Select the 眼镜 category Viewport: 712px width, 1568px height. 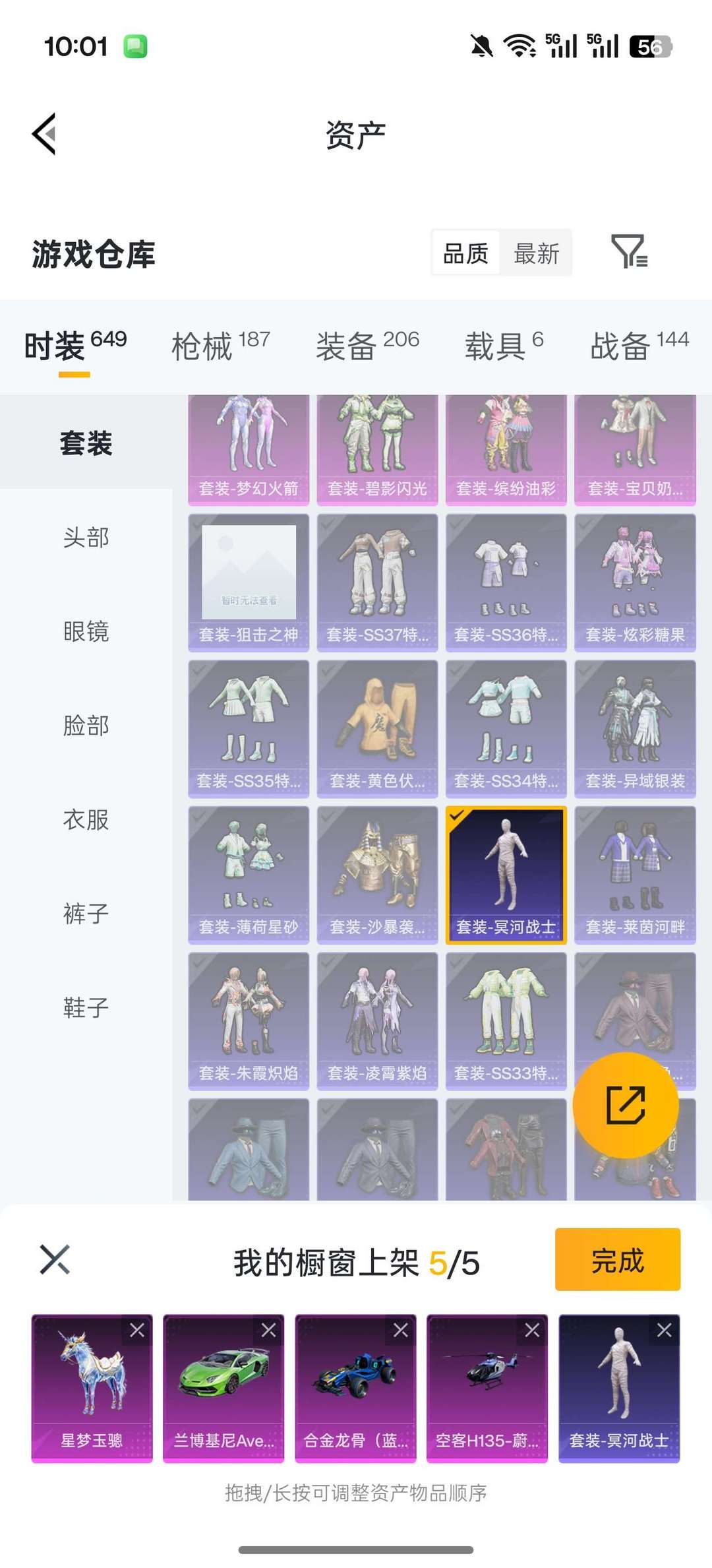86,632
